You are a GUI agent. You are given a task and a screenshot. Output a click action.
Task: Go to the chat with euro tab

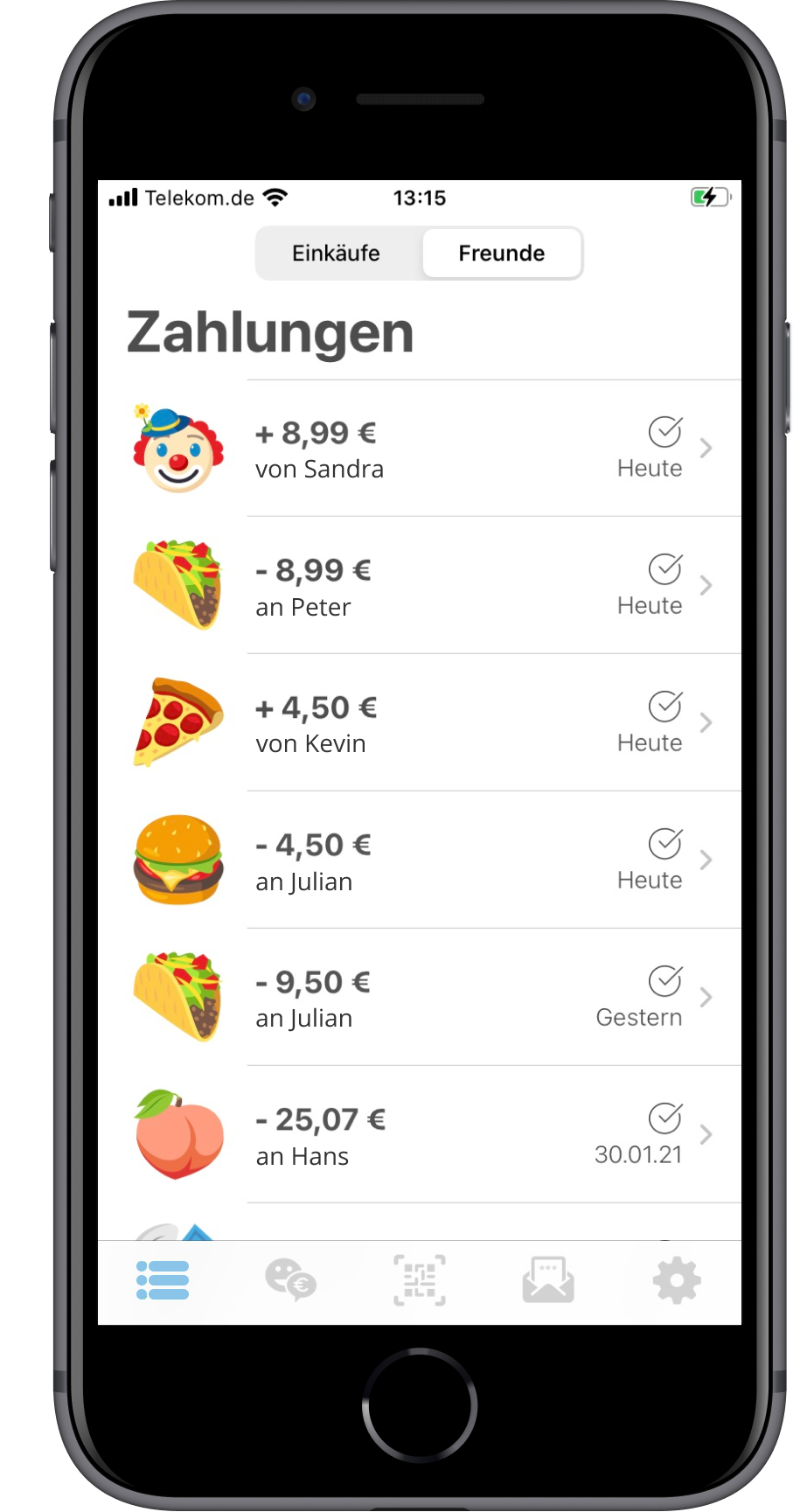(x=291, y=1280)
